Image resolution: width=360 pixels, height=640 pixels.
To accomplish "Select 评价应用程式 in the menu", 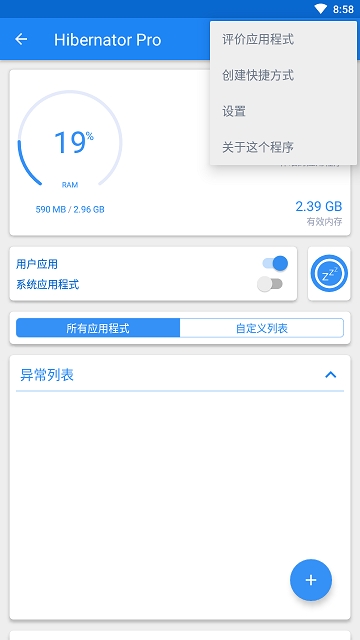I will tap(284, 40).
